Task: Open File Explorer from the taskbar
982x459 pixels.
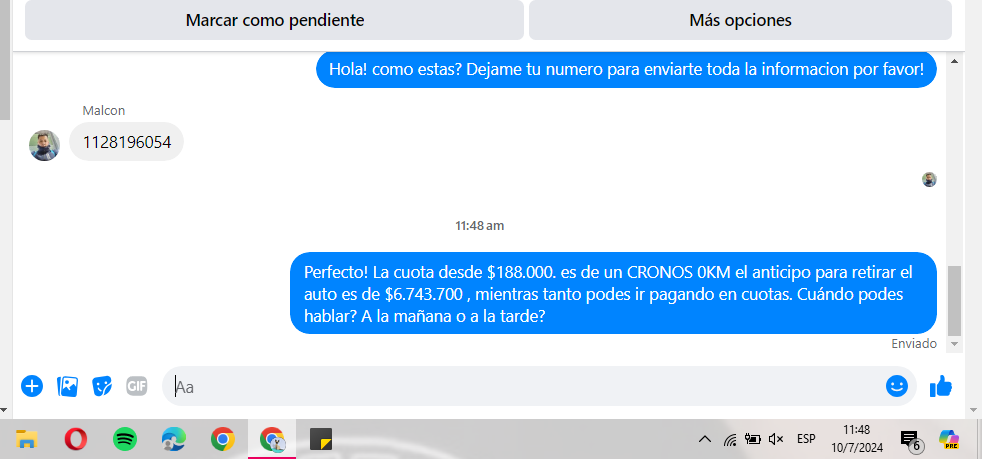Action: click(26, 439)
